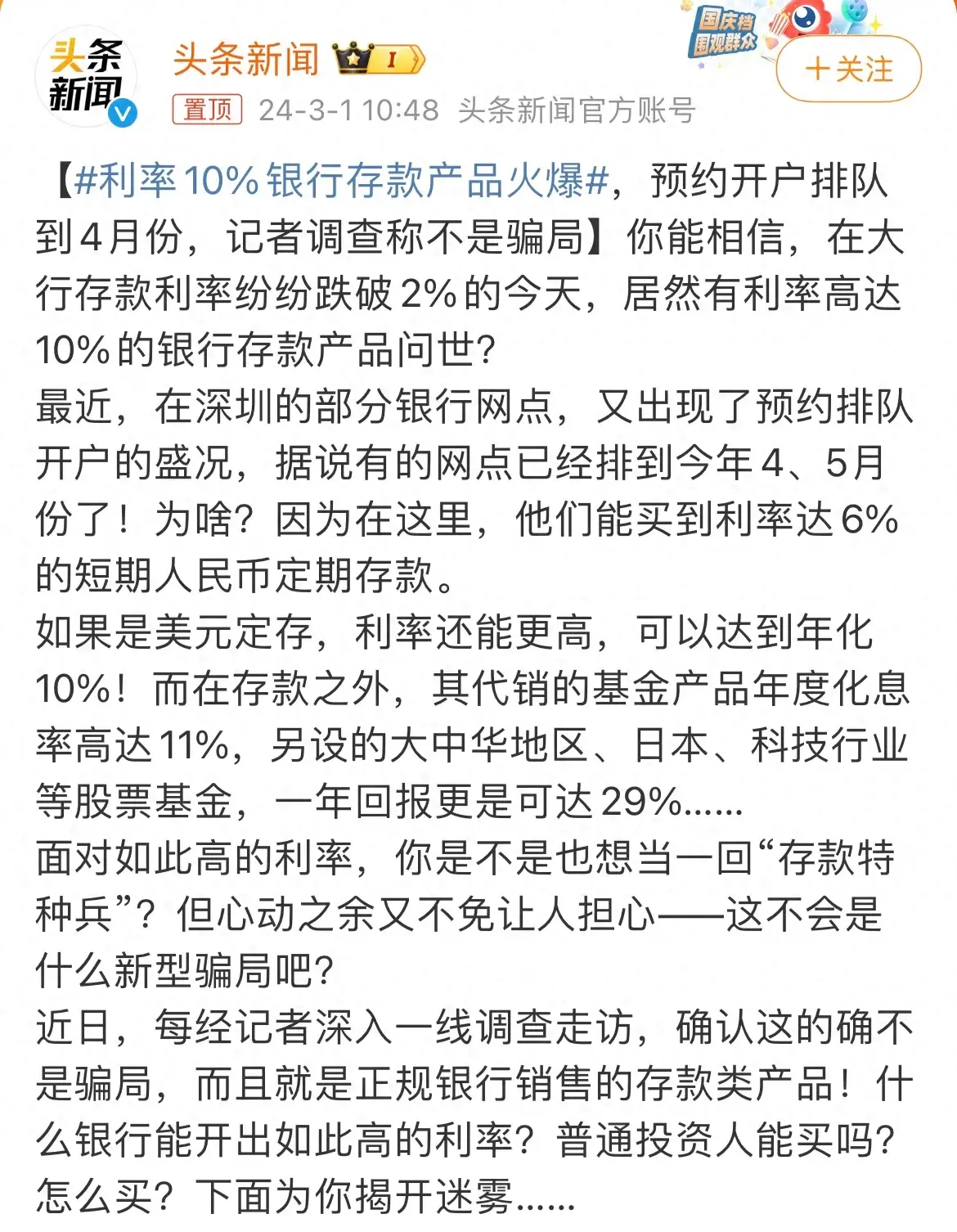Open the 头条新闻 profile avatar
The width and height of the screenshot is (957, 1232).
86,77
